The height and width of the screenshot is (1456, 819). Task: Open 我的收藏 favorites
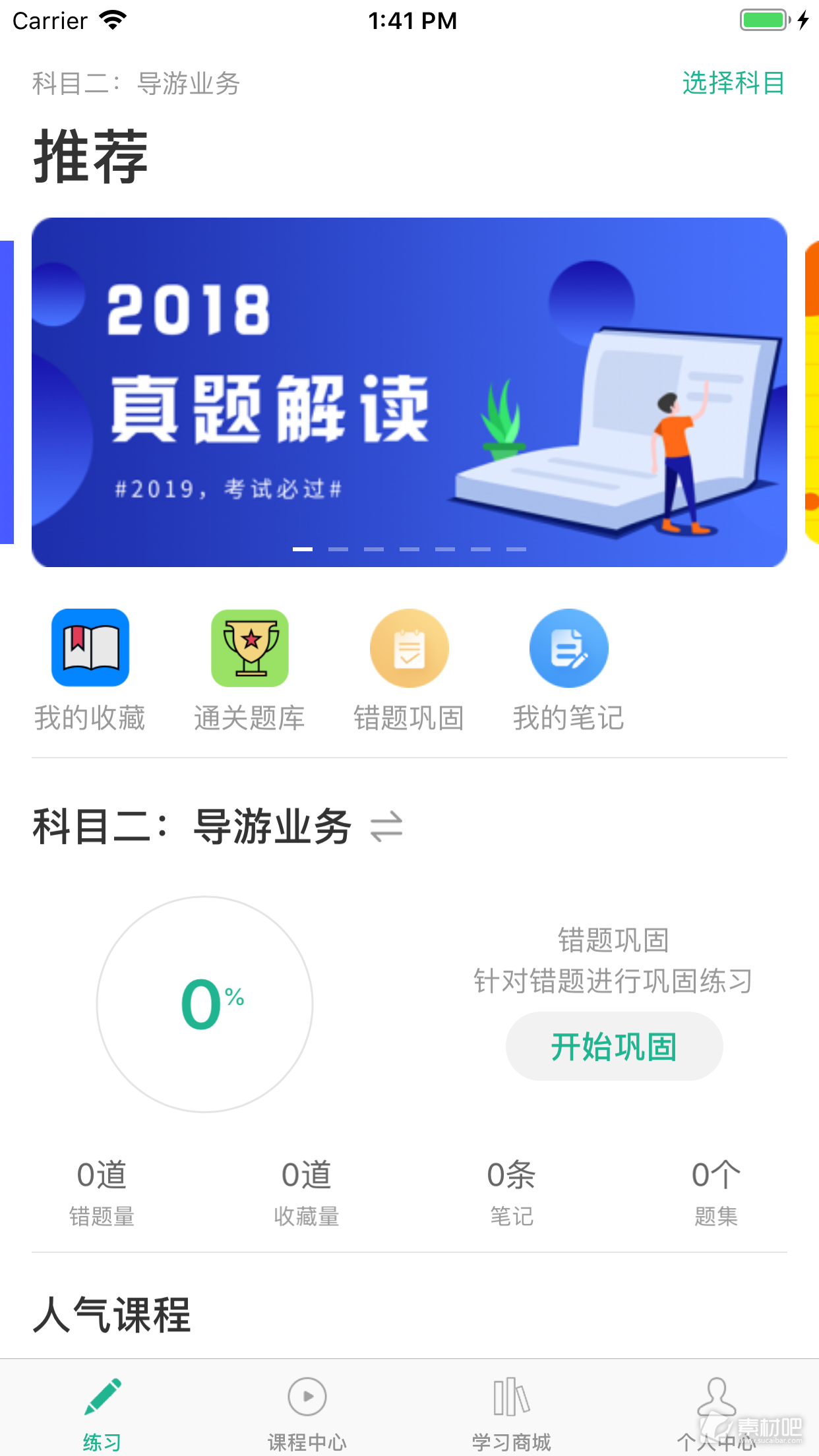[x=90, y=671]
